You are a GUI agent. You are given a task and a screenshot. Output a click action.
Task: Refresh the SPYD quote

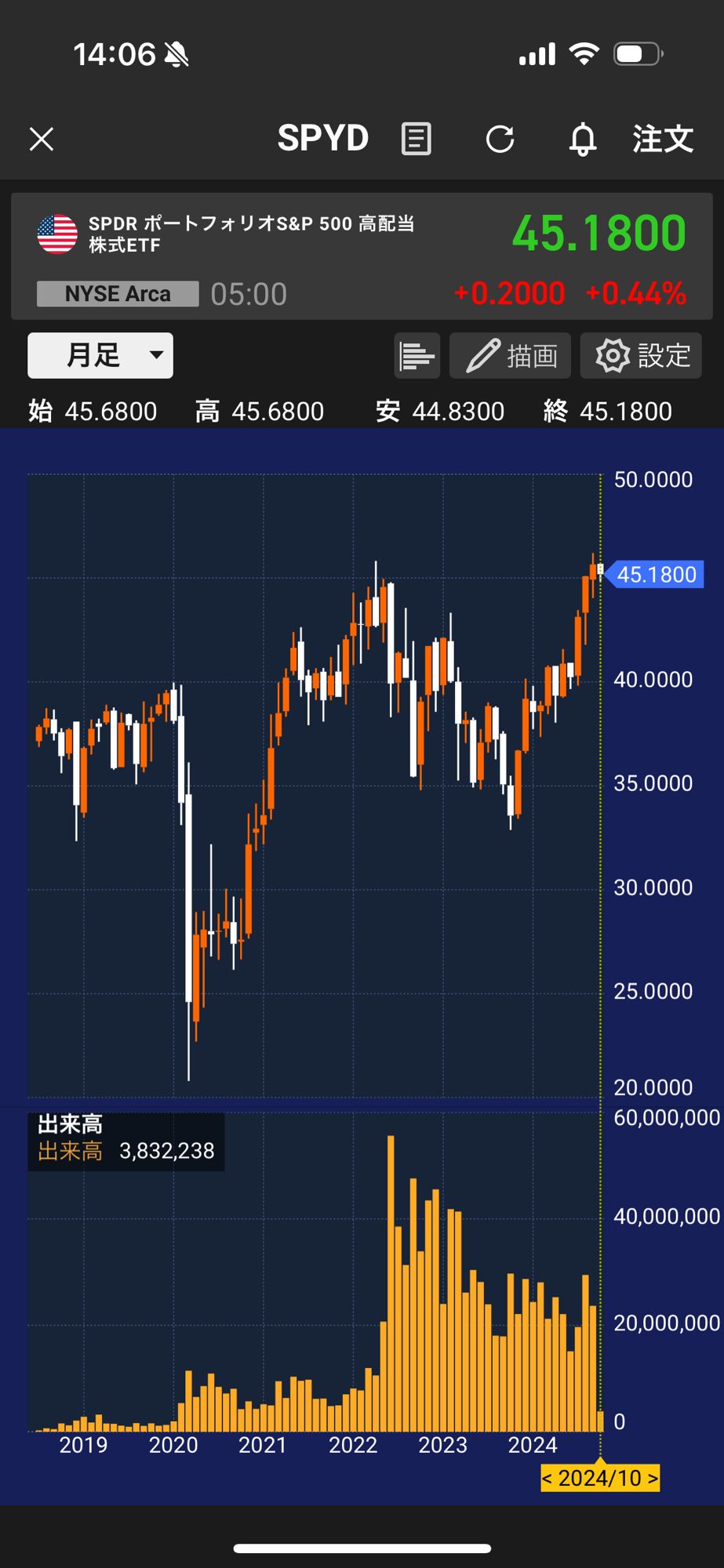coord(500,140)
